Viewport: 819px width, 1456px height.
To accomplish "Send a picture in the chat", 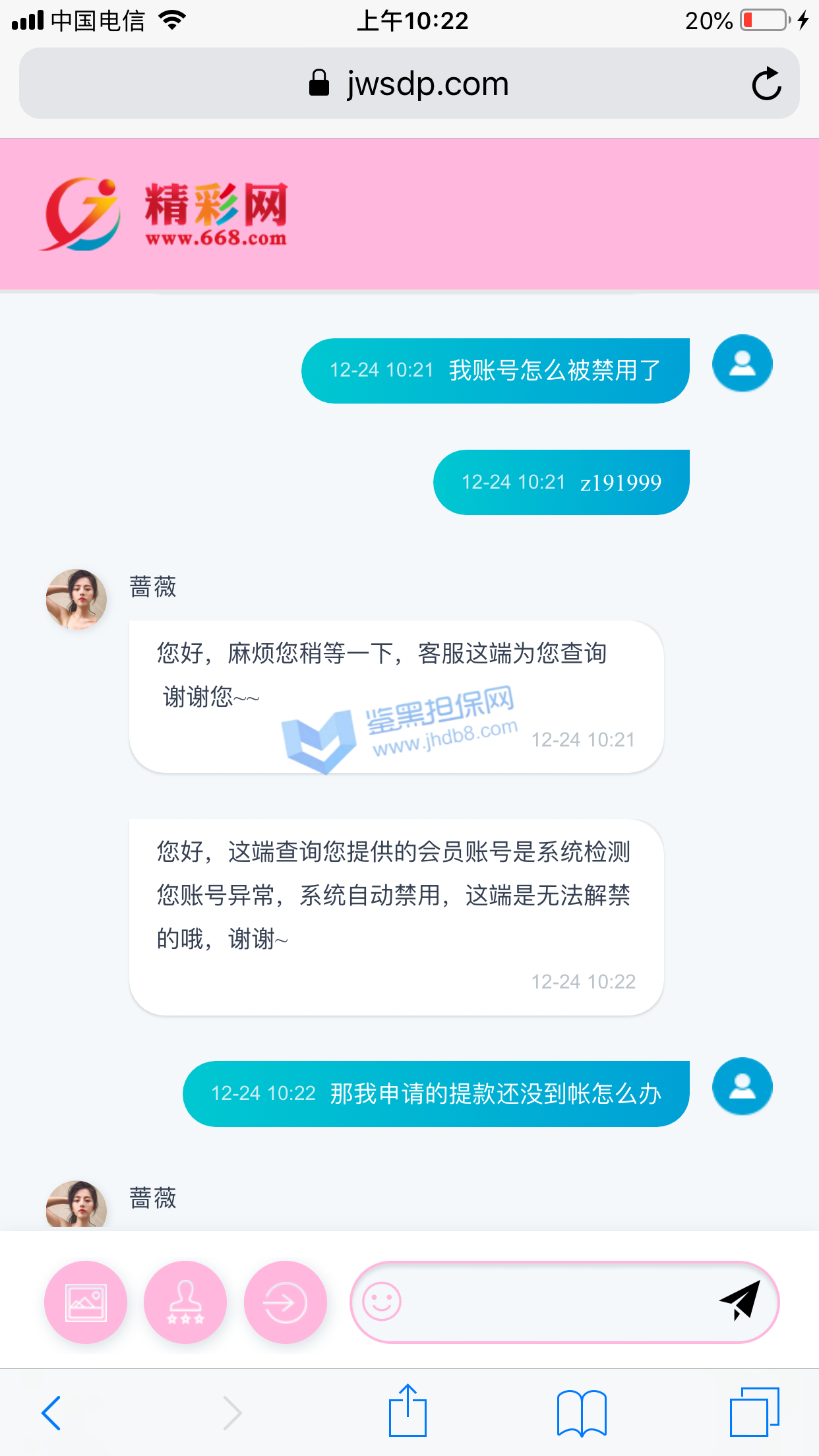I will click(86, 1302).
